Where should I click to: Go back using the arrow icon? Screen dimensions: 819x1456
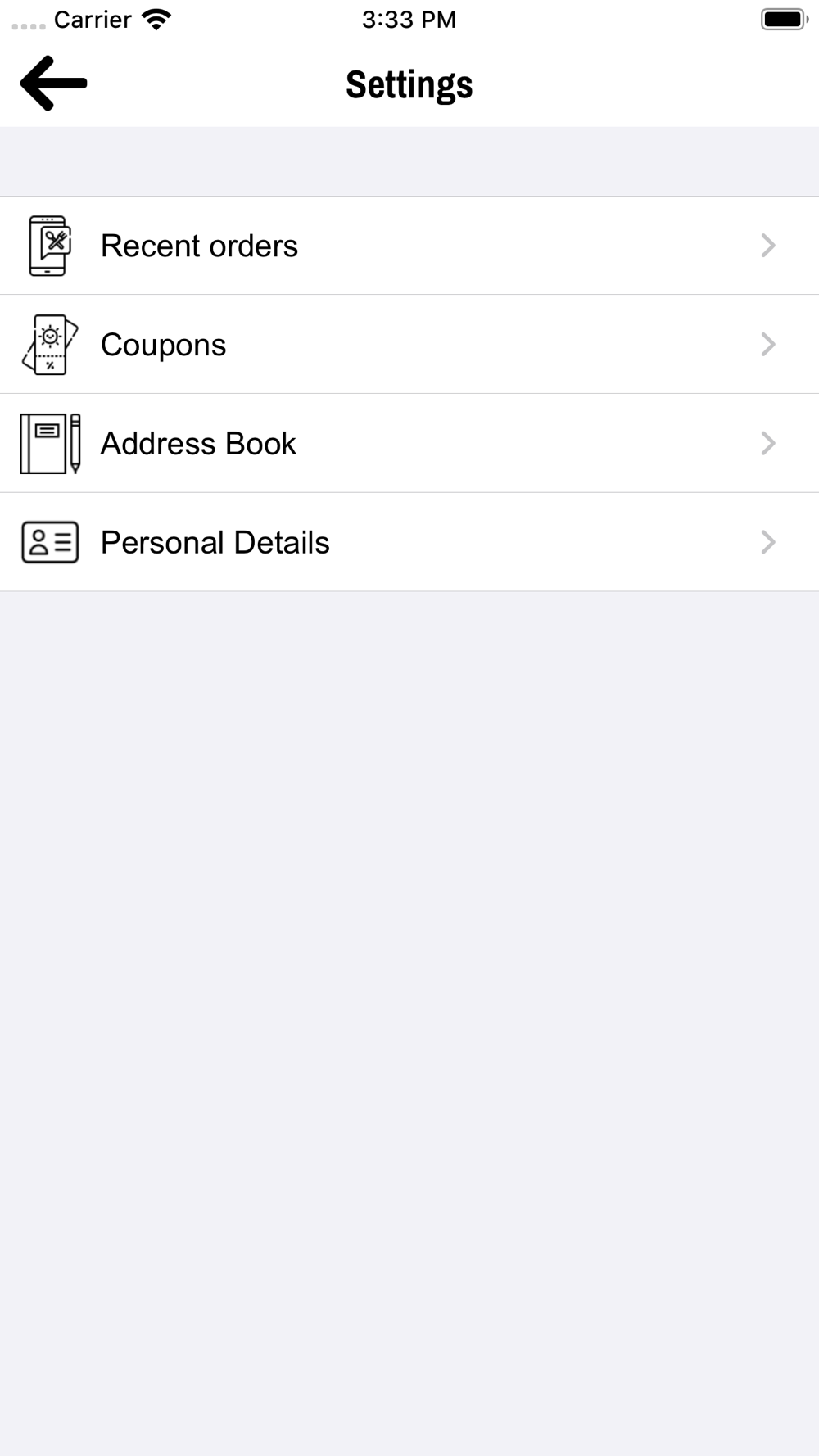click(53, 83)
